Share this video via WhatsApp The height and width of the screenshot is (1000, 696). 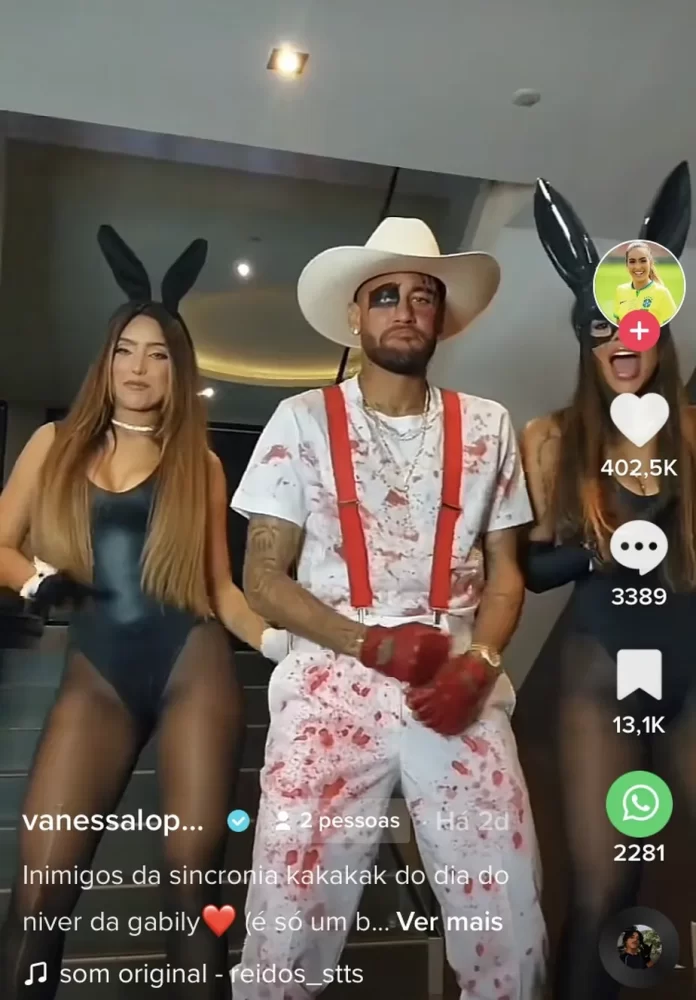pyautogui.click(x=639, y=804)
